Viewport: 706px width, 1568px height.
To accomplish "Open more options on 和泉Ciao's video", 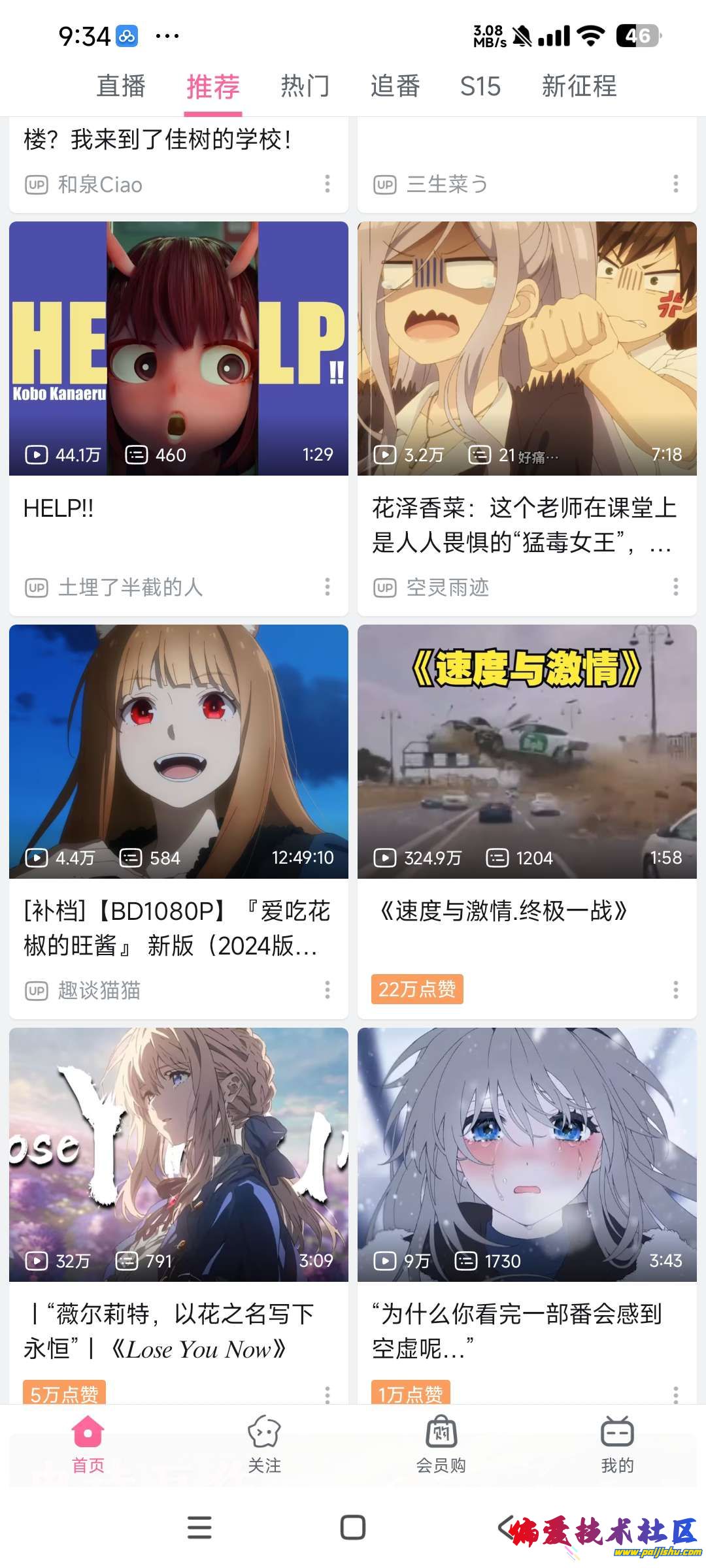I will tap(328, 184).
